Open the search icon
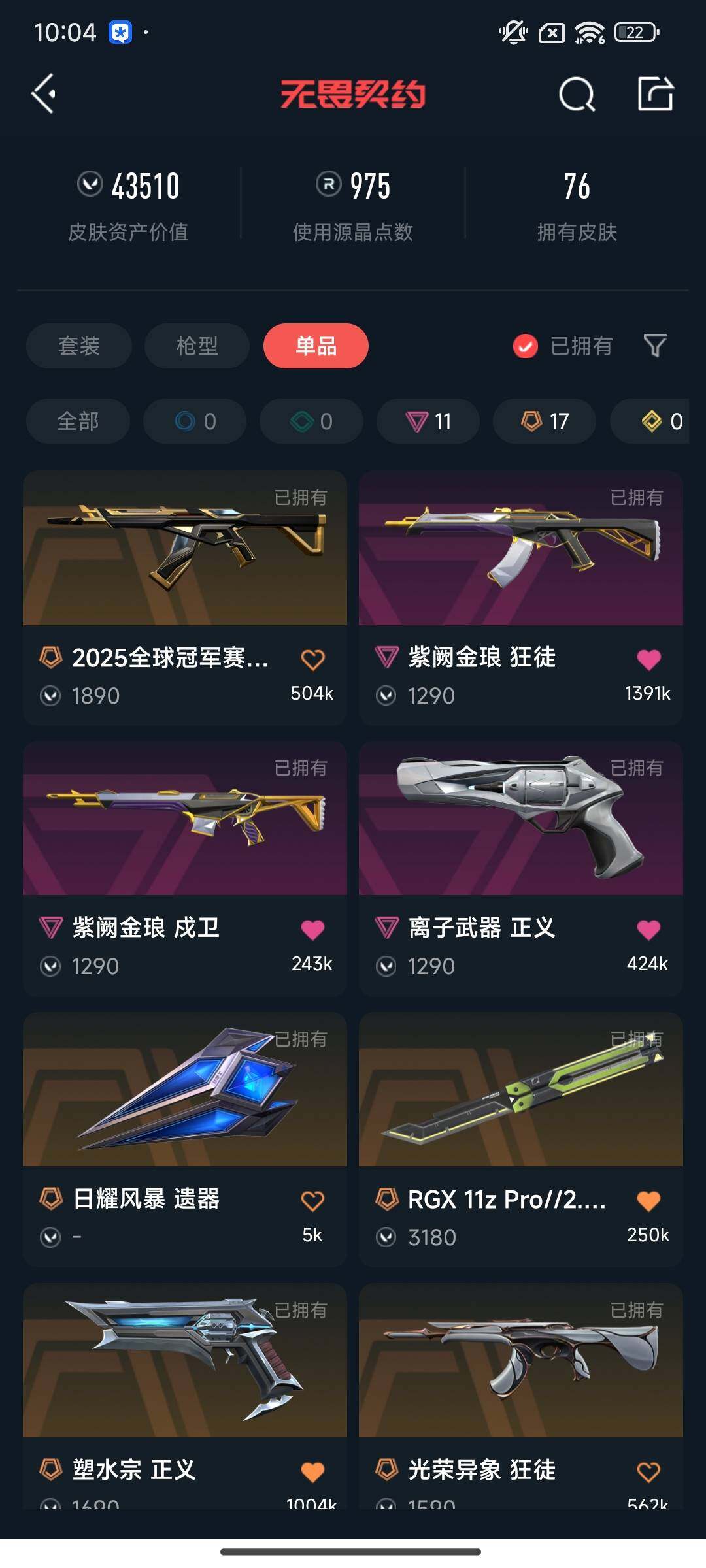 577,95
